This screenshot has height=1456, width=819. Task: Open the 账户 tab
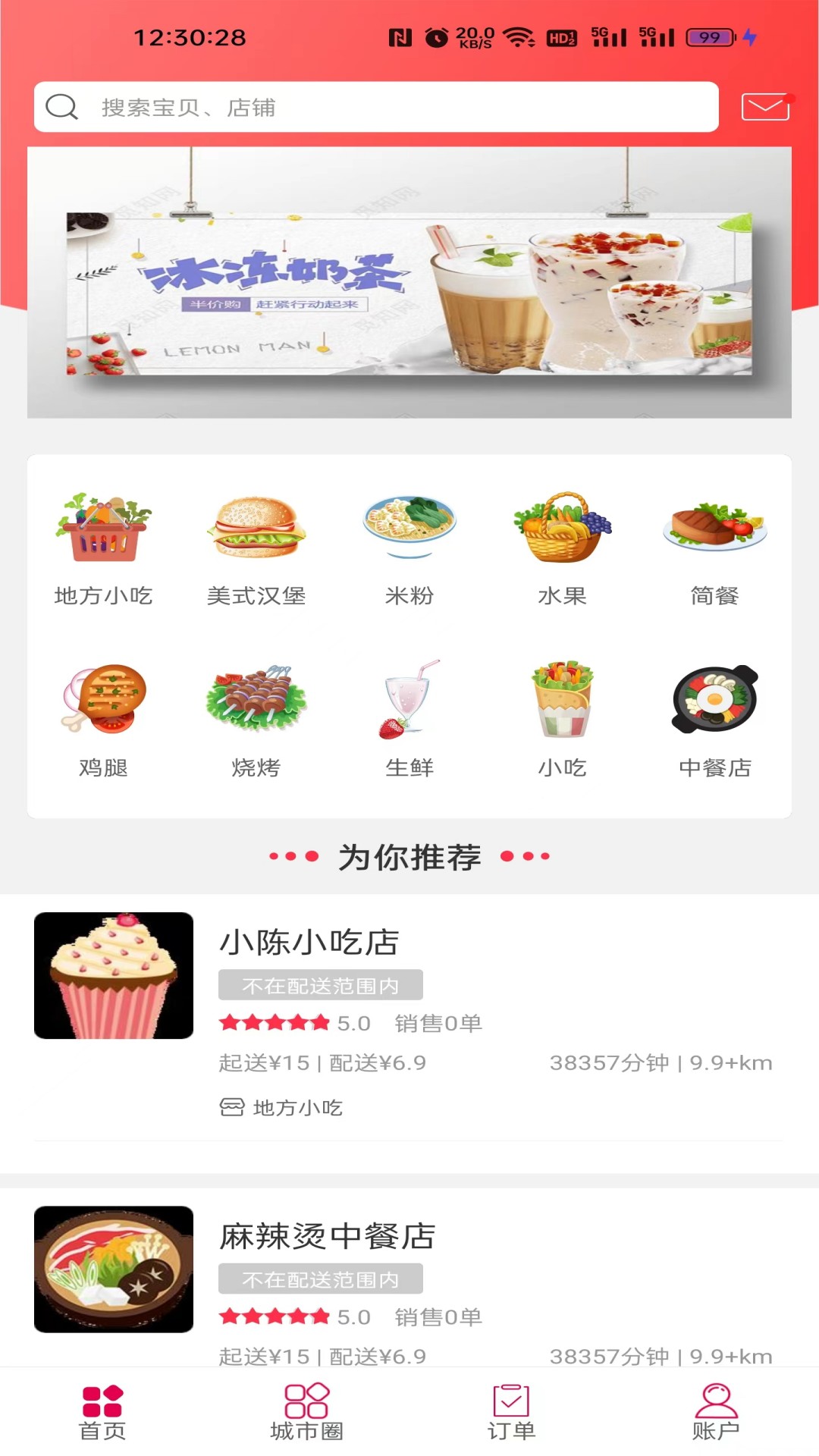click(x=716, y=1412)
